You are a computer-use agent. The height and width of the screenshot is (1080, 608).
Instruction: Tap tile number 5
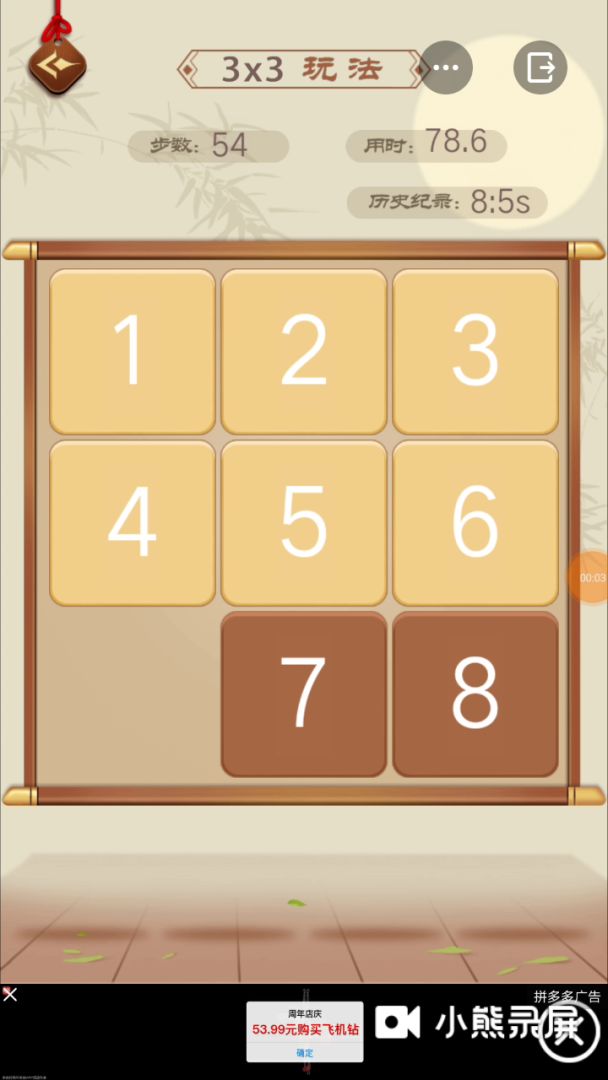click(304, 523)
